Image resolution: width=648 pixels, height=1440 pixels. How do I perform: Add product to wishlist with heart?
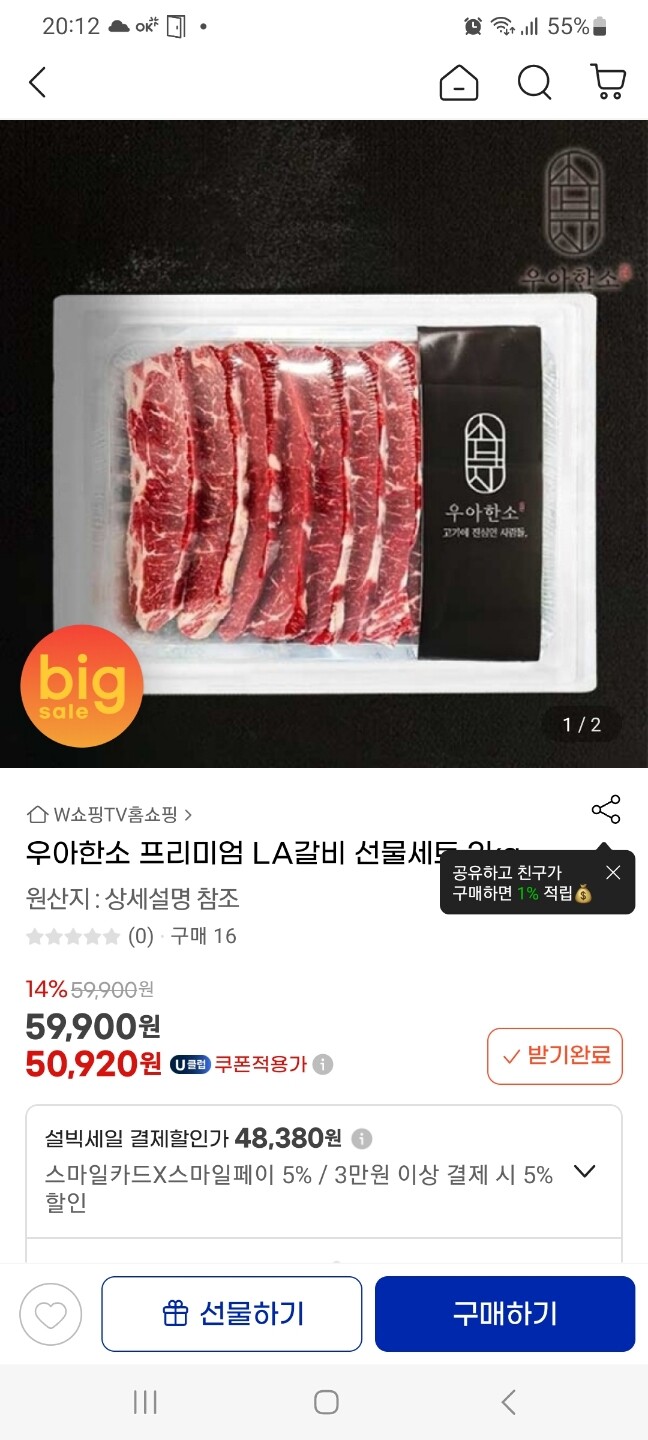click(x=51, y=1313)
